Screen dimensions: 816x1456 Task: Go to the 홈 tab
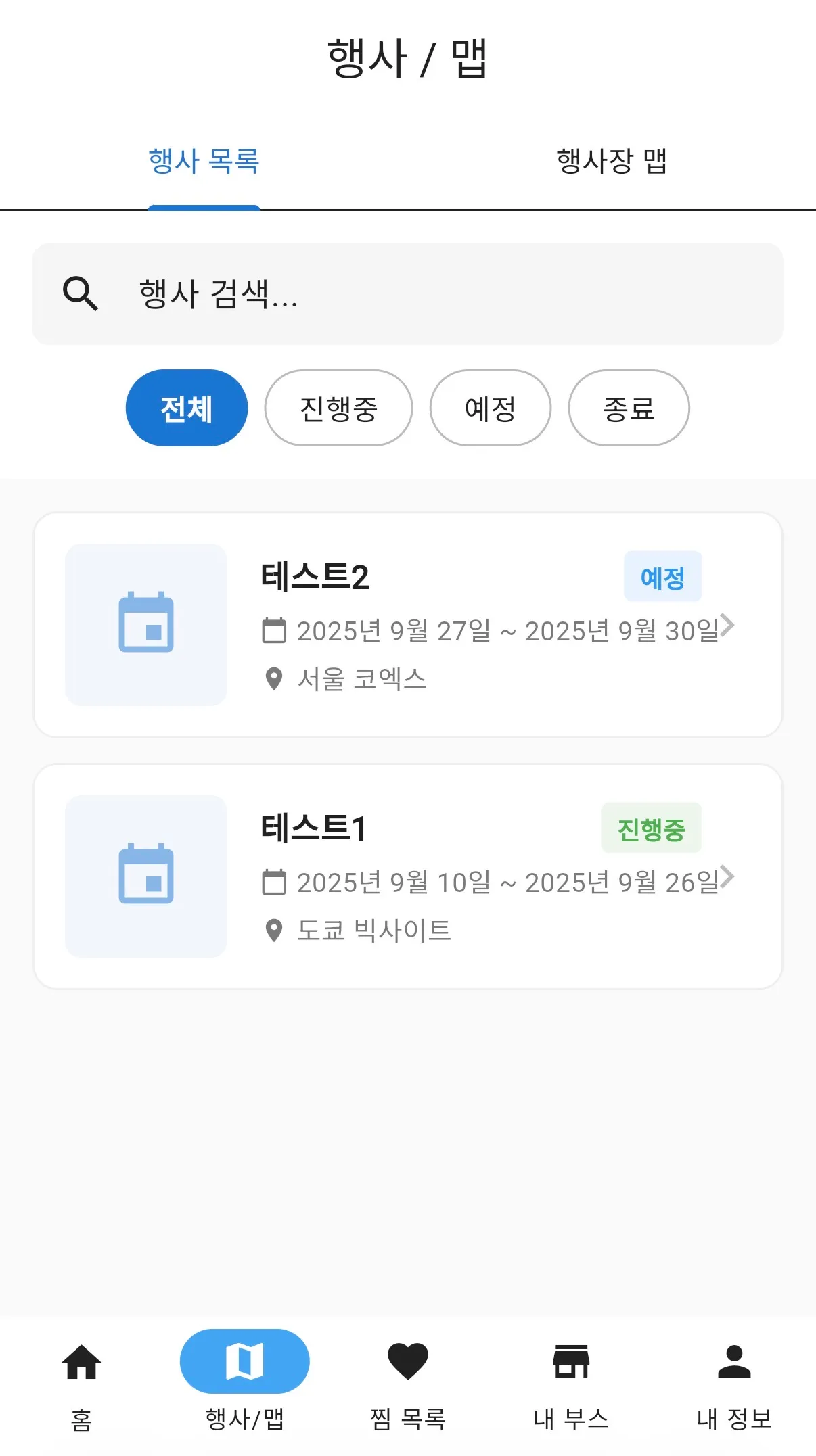81,1386
